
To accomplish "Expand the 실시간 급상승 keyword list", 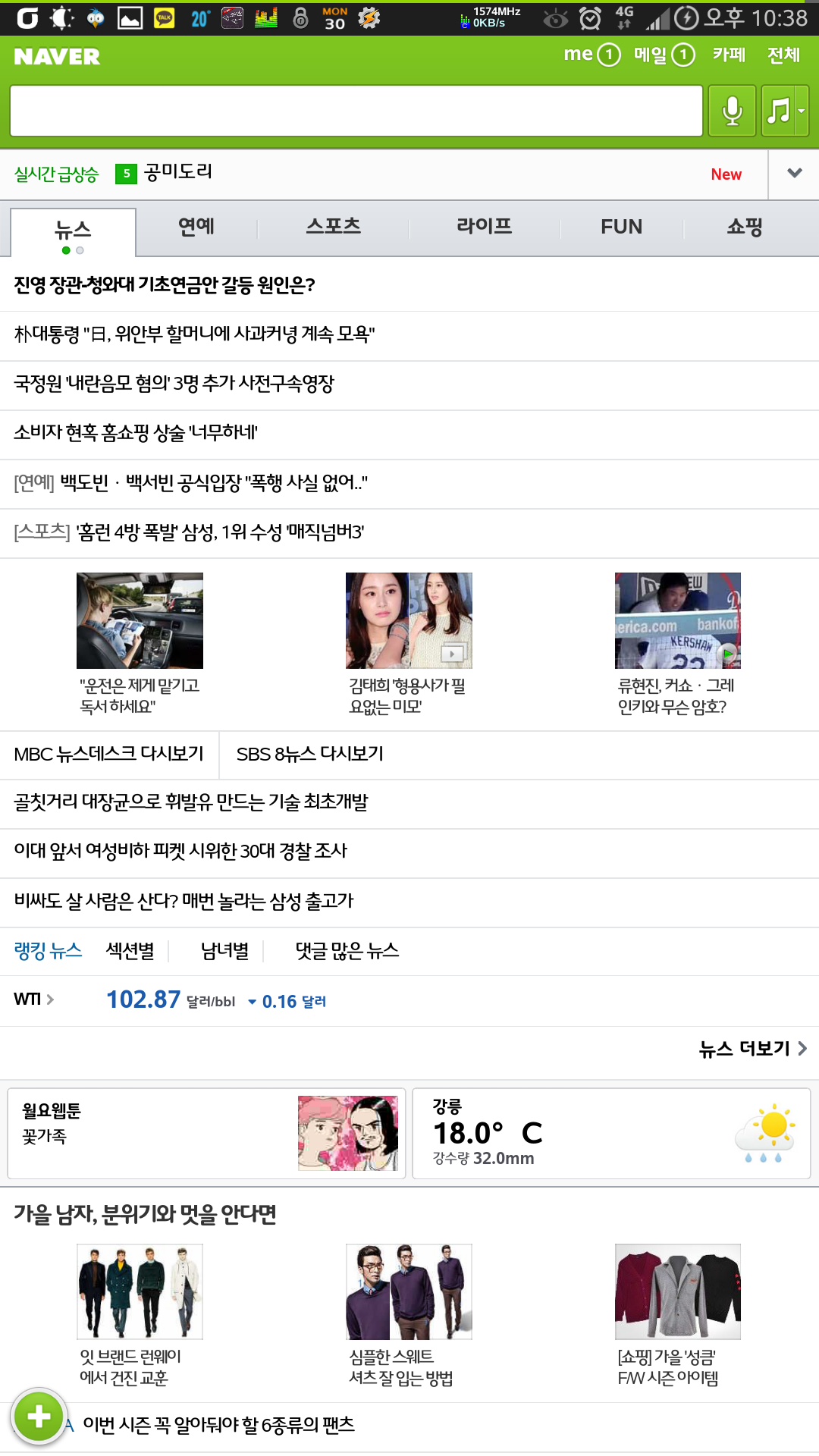I will tap(794, 174).
